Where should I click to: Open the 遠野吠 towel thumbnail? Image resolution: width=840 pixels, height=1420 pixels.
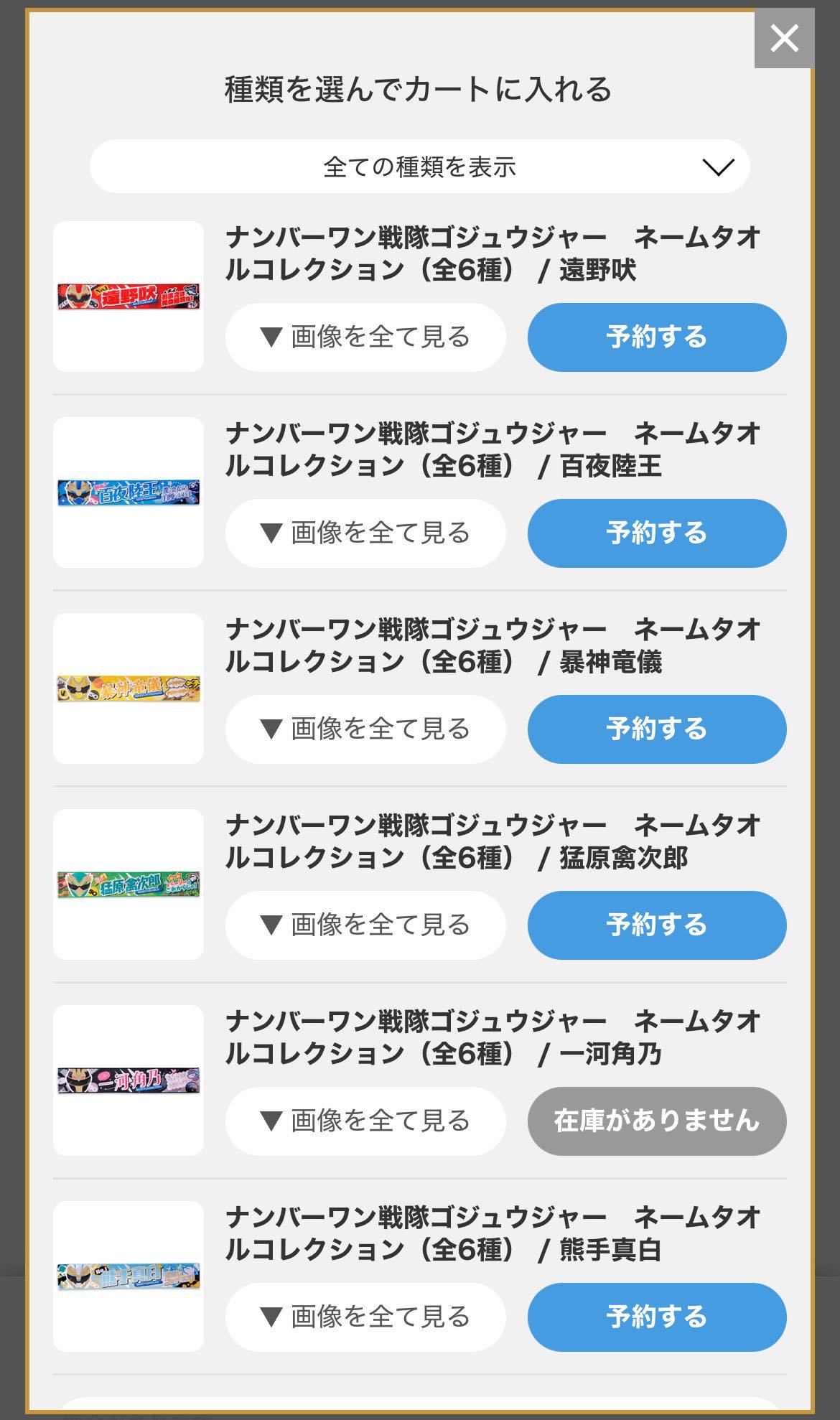tap(129, 296)
